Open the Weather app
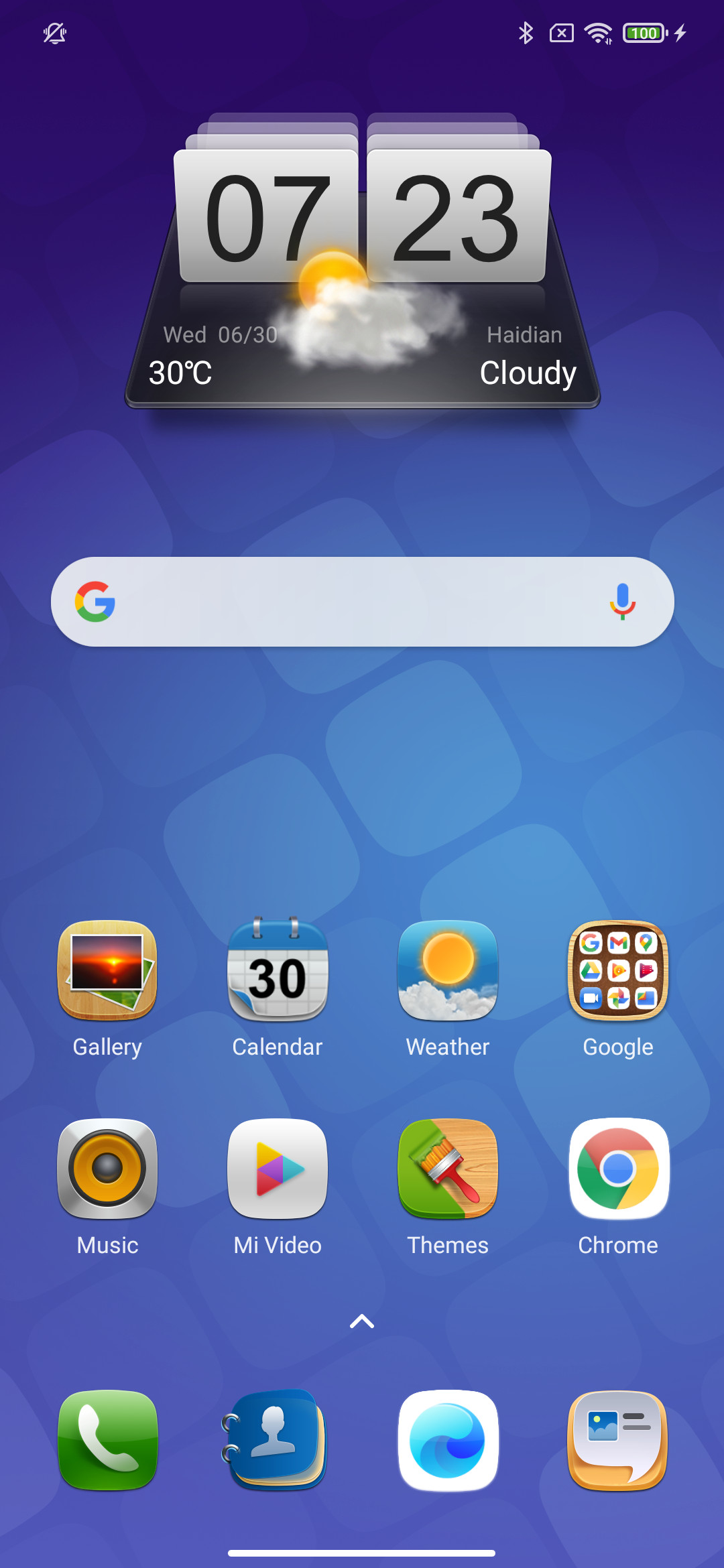 448,970
